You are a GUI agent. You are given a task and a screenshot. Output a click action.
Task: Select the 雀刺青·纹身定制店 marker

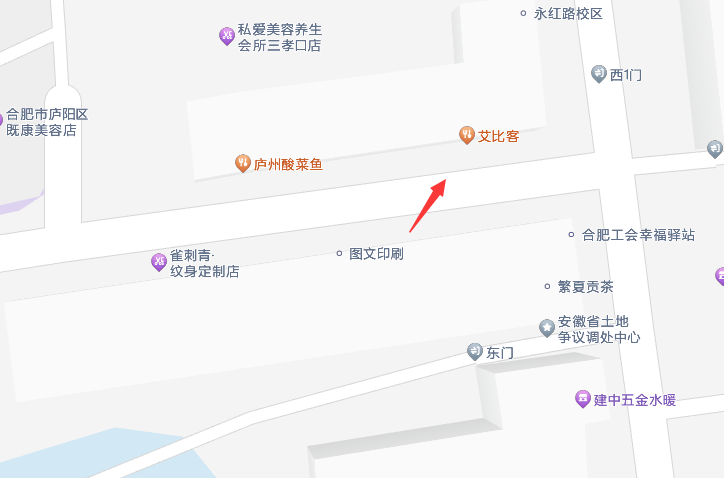point(158,262)
